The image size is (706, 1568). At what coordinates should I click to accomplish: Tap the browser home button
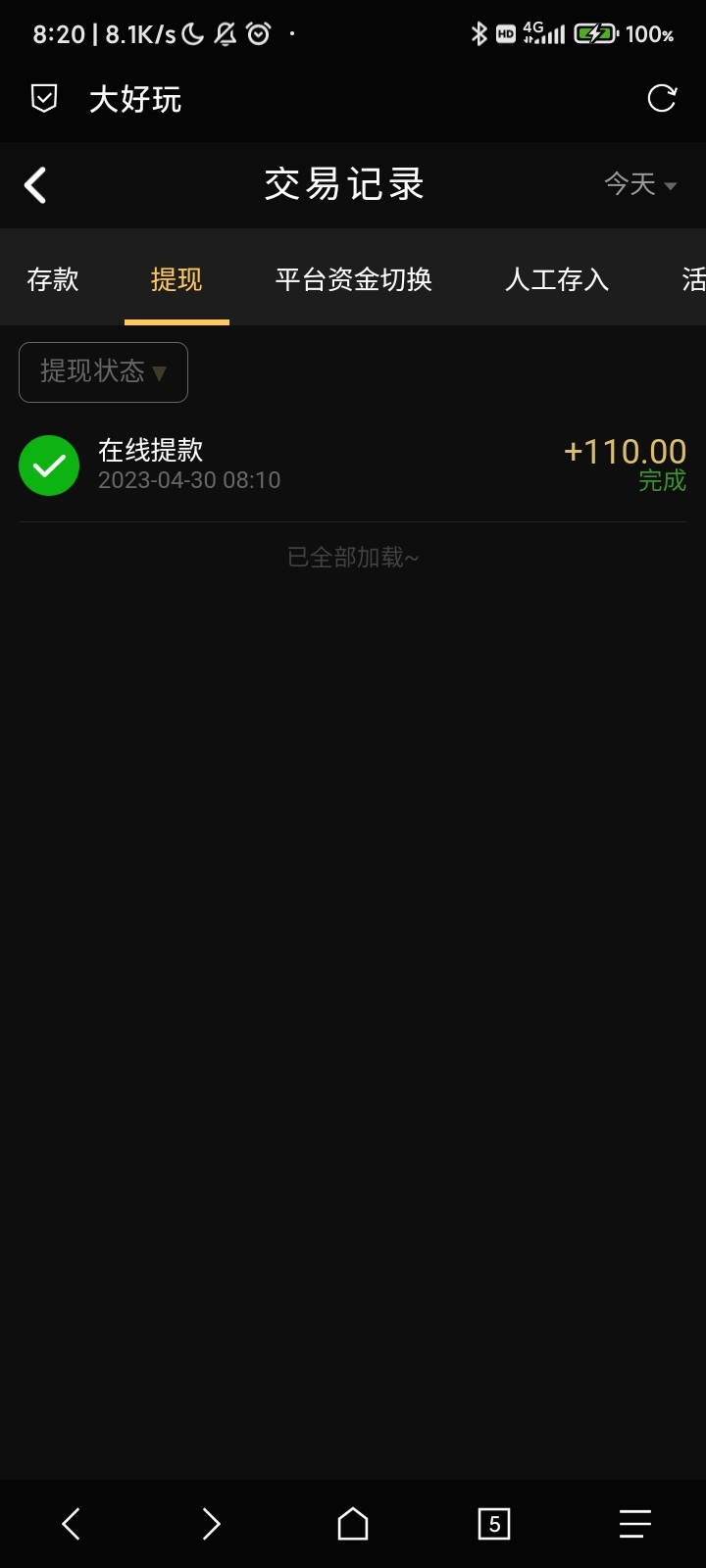click(353, 1524)
